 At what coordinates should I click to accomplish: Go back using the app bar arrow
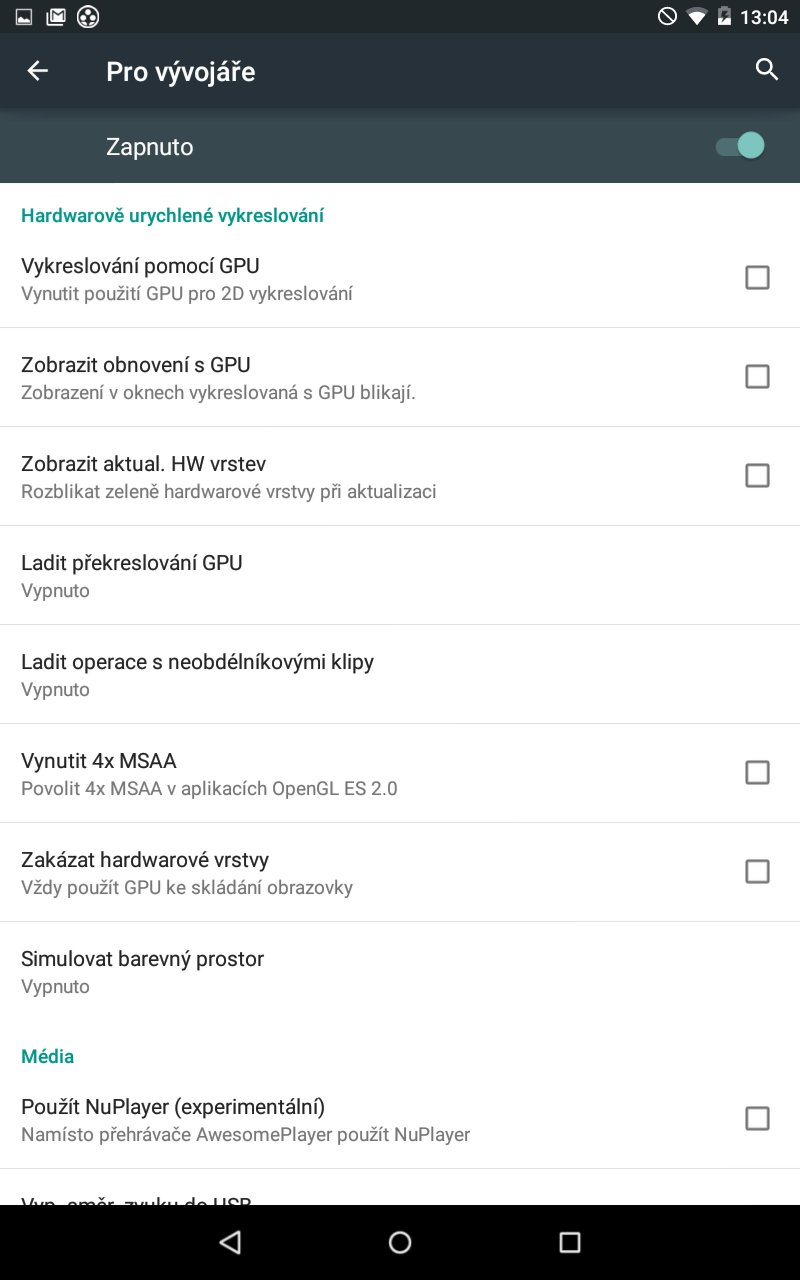pos(37,71)
